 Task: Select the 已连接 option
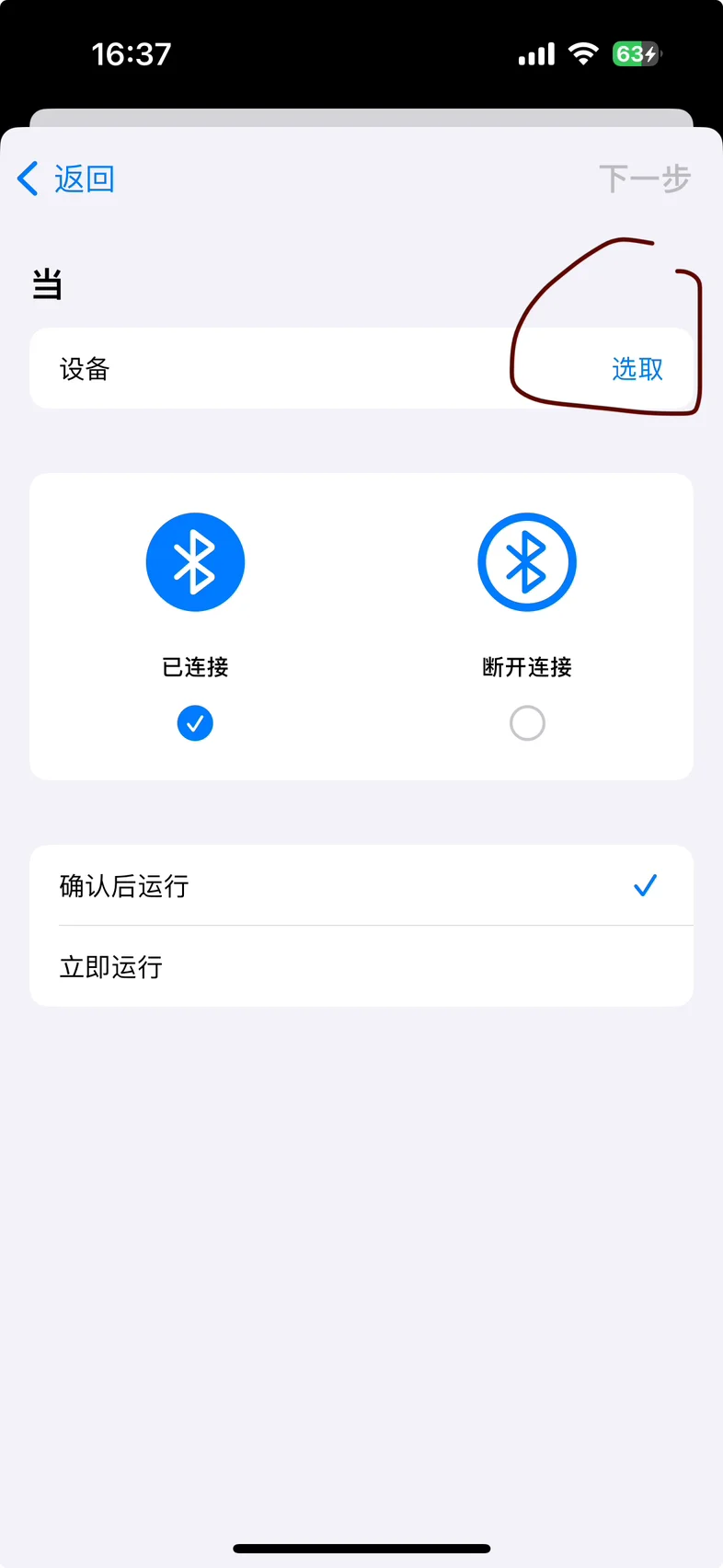pyautogui.click(x=195, y=723)
